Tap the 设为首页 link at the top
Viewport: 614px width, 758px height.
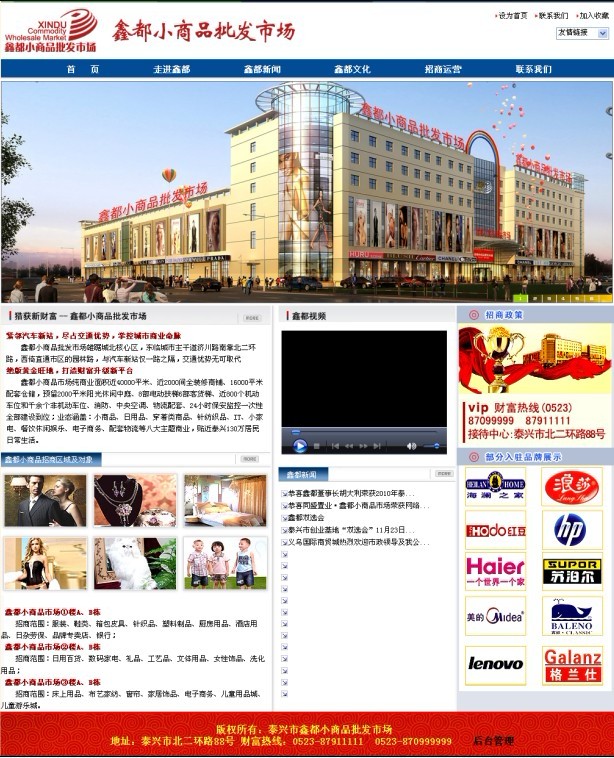[x=512, y=16]
